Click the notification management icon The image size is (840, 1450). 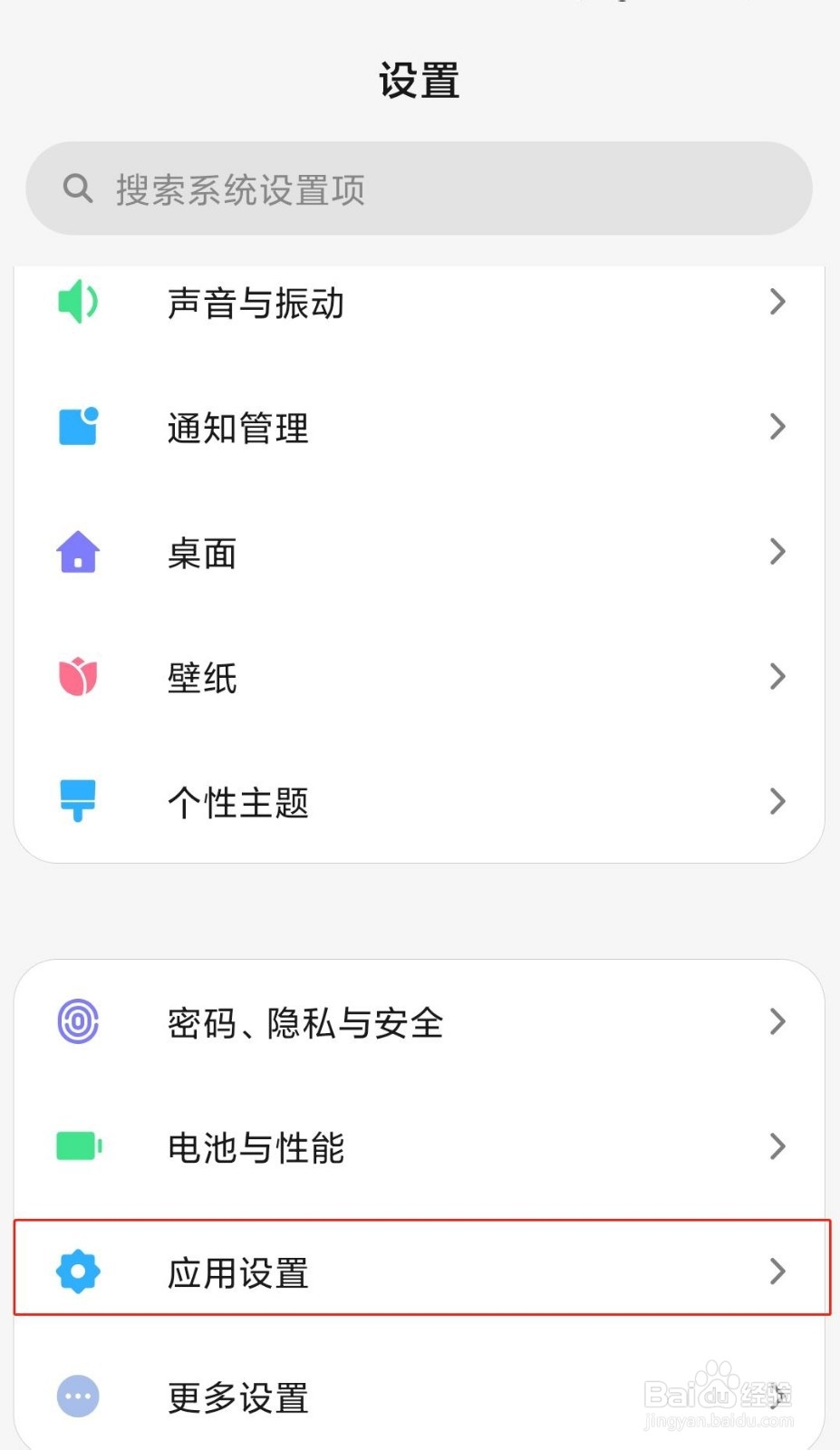tap(77, 427)
